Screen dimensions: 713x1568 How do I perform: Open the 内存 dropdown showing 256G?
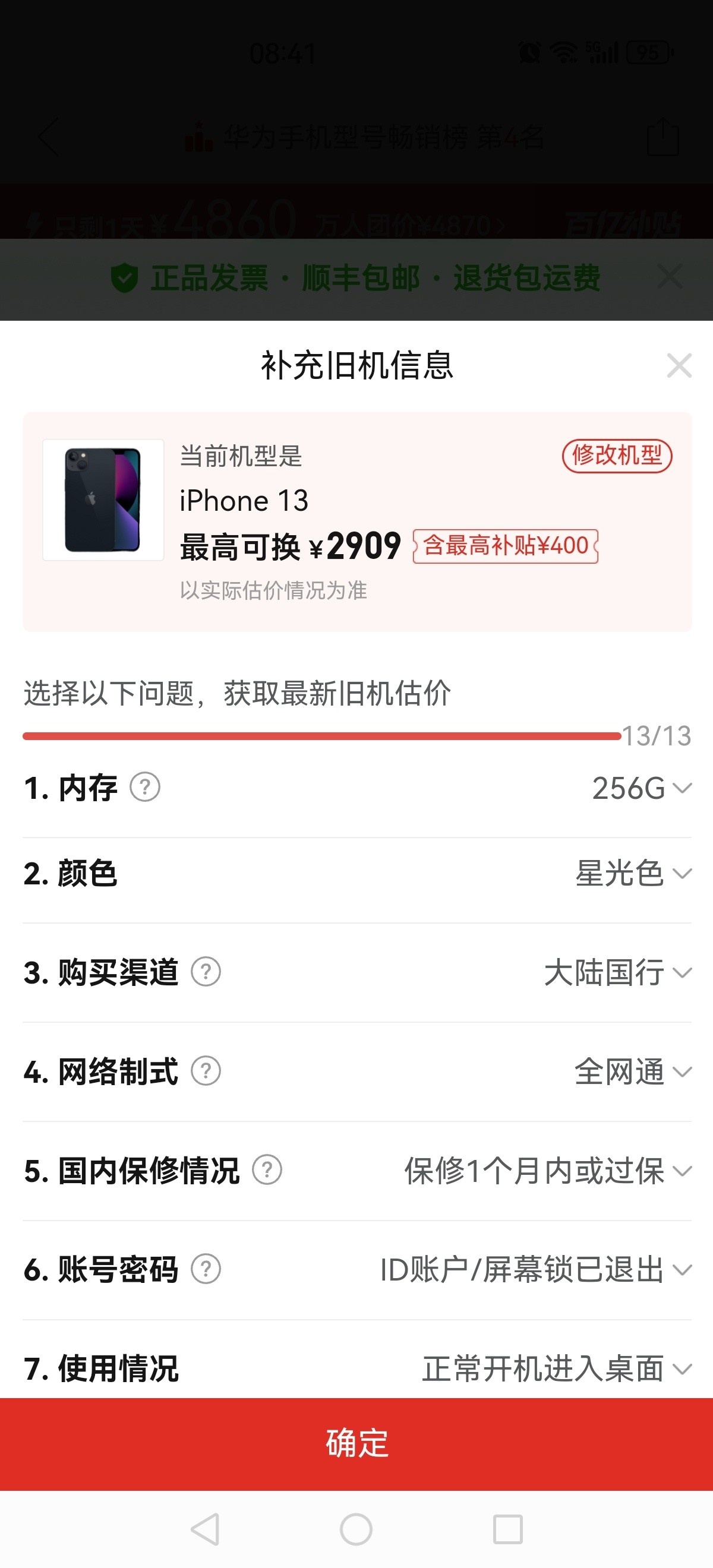(x=641, y=788)
